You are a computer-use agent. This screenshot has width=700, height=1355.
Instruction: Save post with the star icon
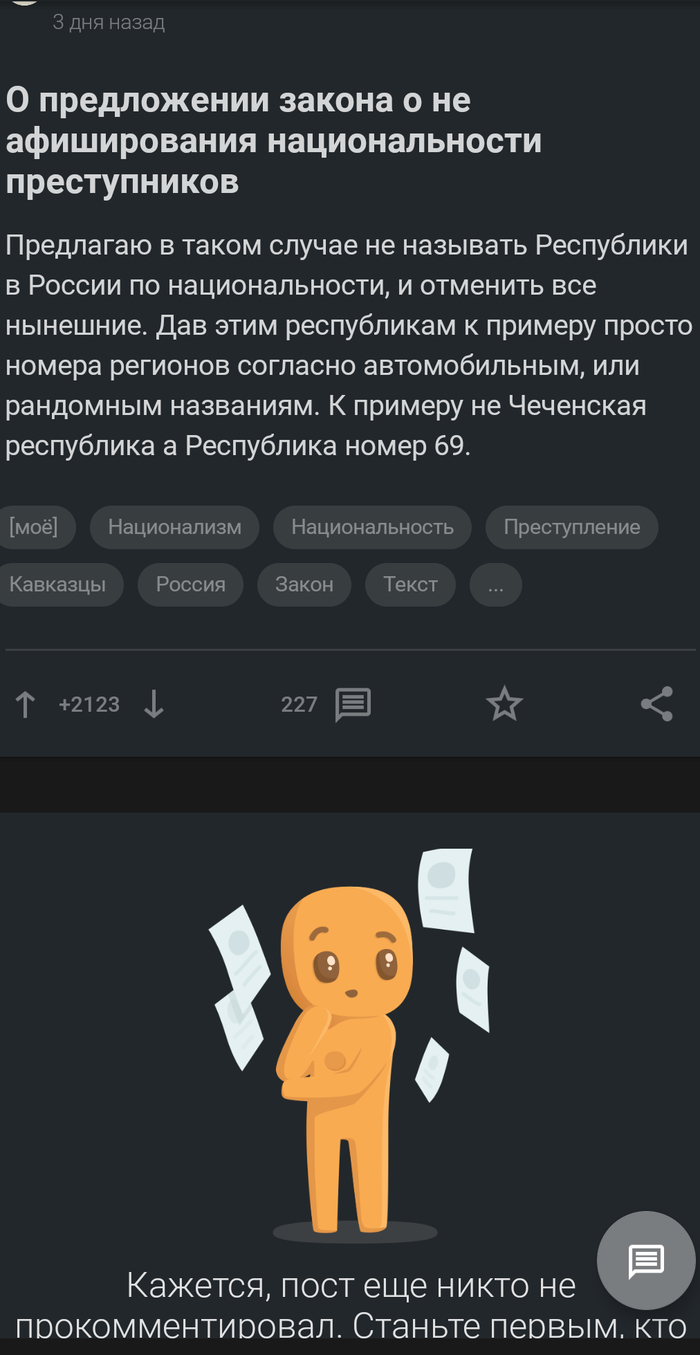pyautogui.click(x=504, y=705)
